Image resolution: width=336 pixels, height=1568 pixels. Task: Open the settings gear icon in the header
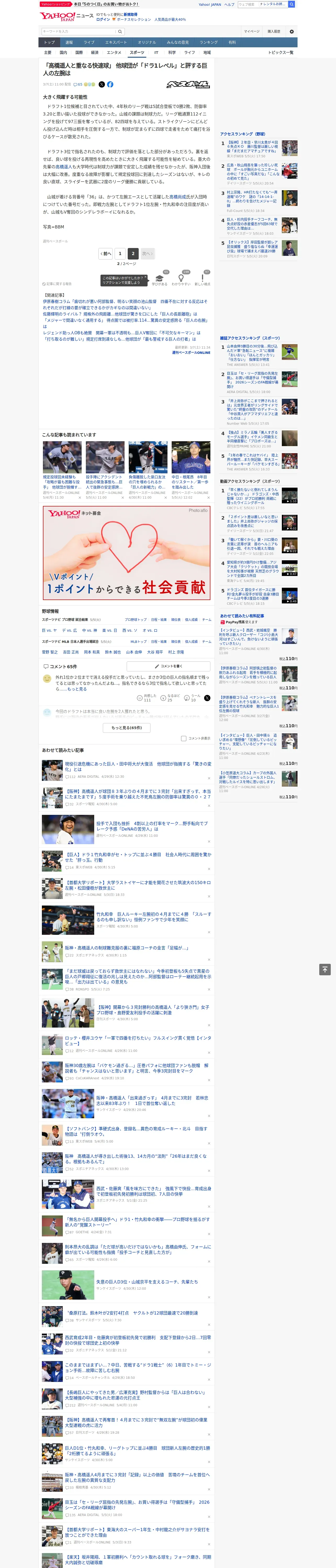pos(292,31)
